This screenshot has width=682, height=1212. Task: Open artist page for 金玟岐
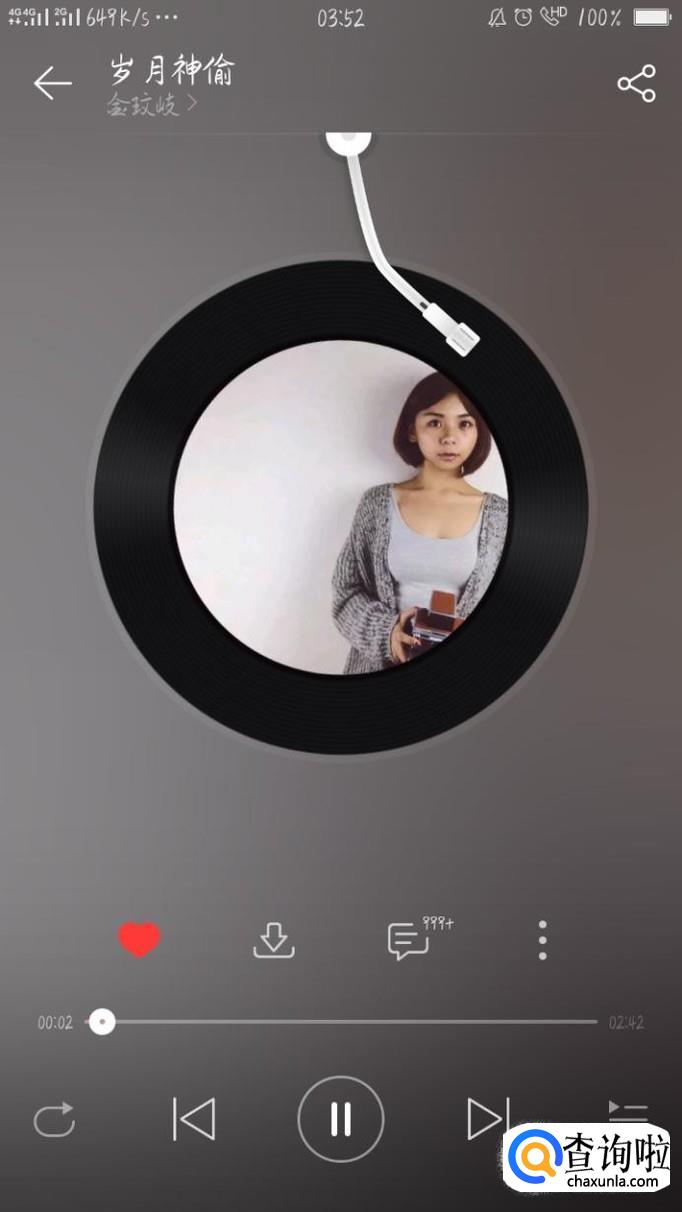point(152,104)
